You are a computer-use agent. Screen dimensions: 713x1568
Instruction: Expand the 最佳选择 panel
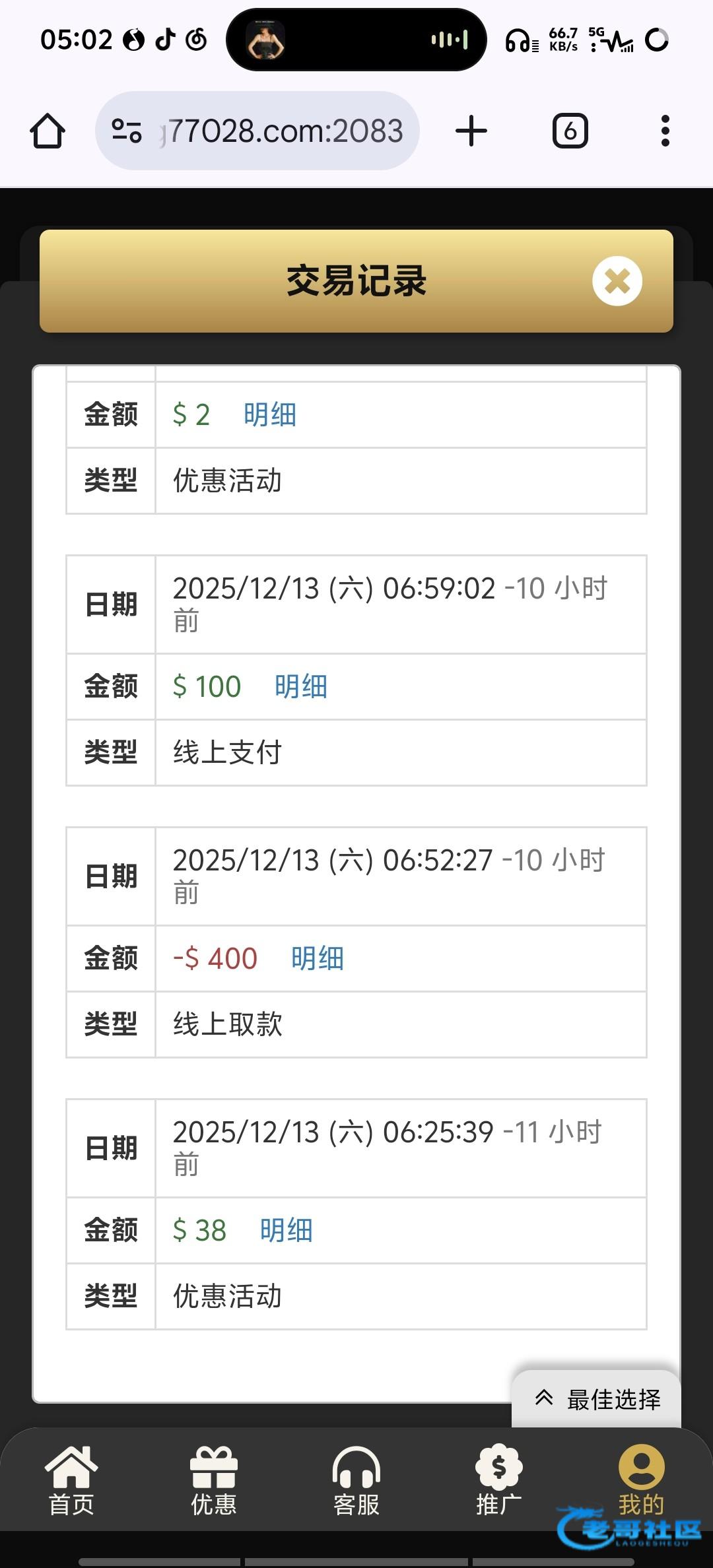tap(597, 1399)
